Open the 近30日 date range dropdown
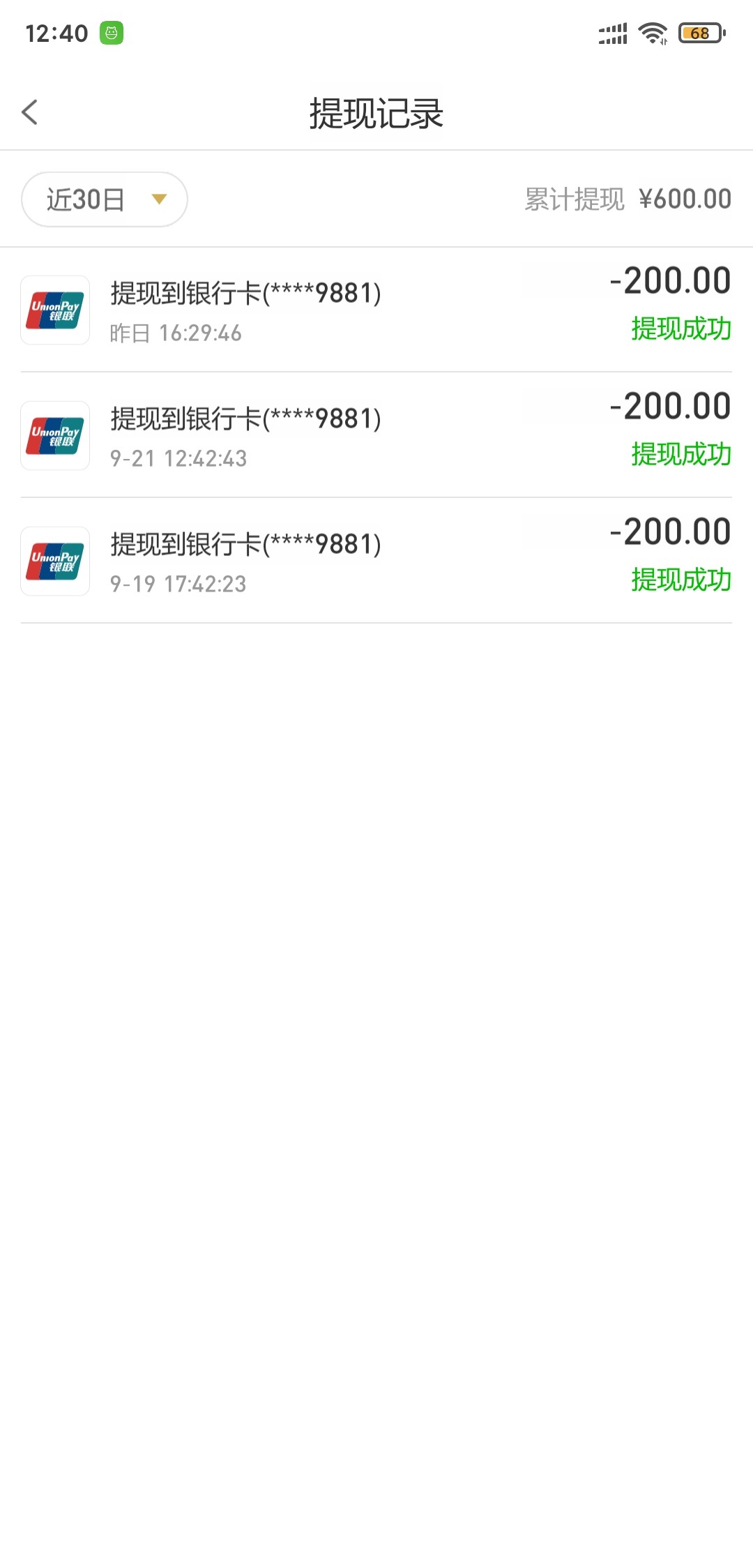 (105, 199)
